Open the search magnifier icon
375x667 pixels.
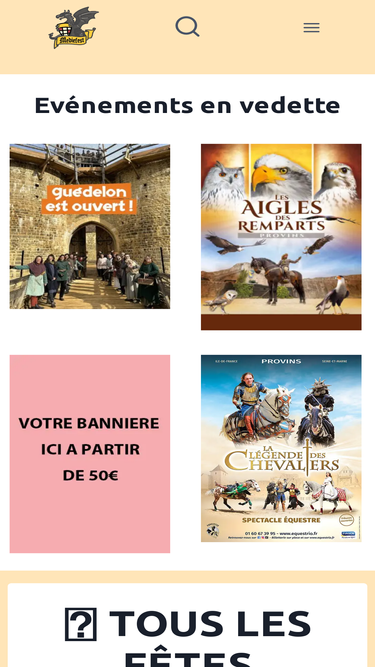point(187,27)
